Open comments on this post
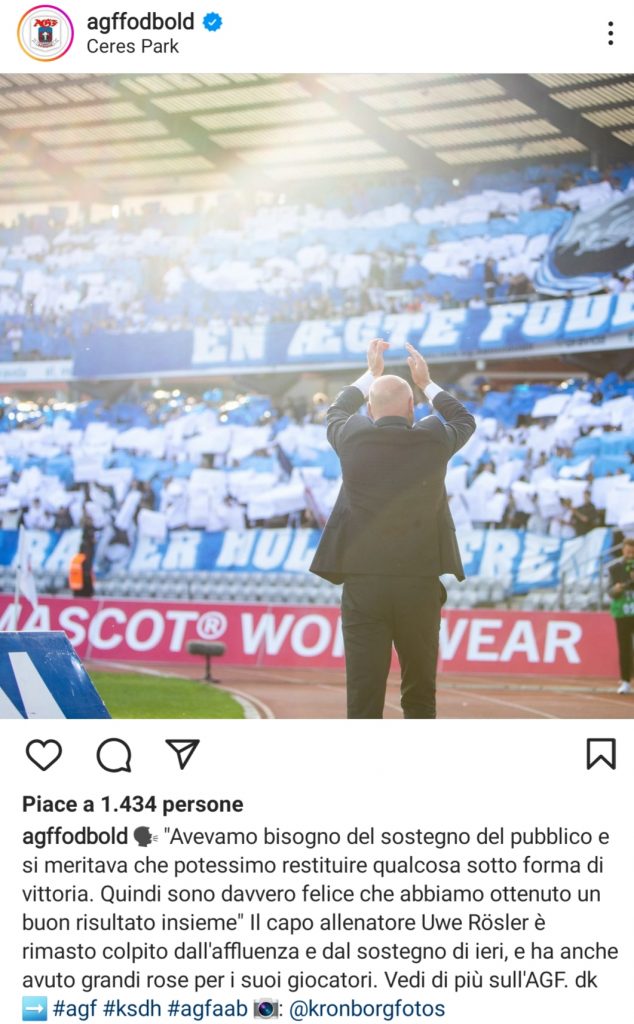The width and height of the screenshot is (634, 1024). click(x=113, y=754)
